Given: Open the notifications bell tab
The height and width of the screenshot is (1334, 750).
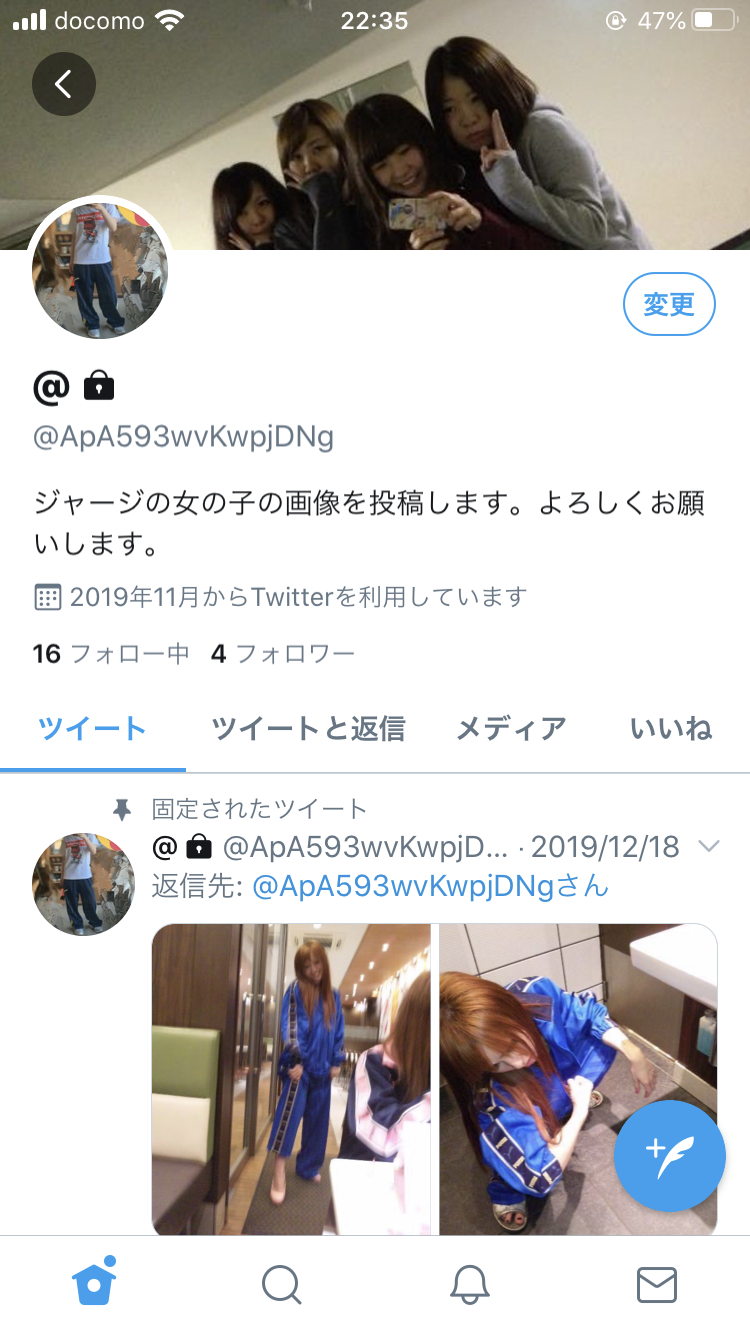Looking at the screenshot, I should [x=469, y=1284].
